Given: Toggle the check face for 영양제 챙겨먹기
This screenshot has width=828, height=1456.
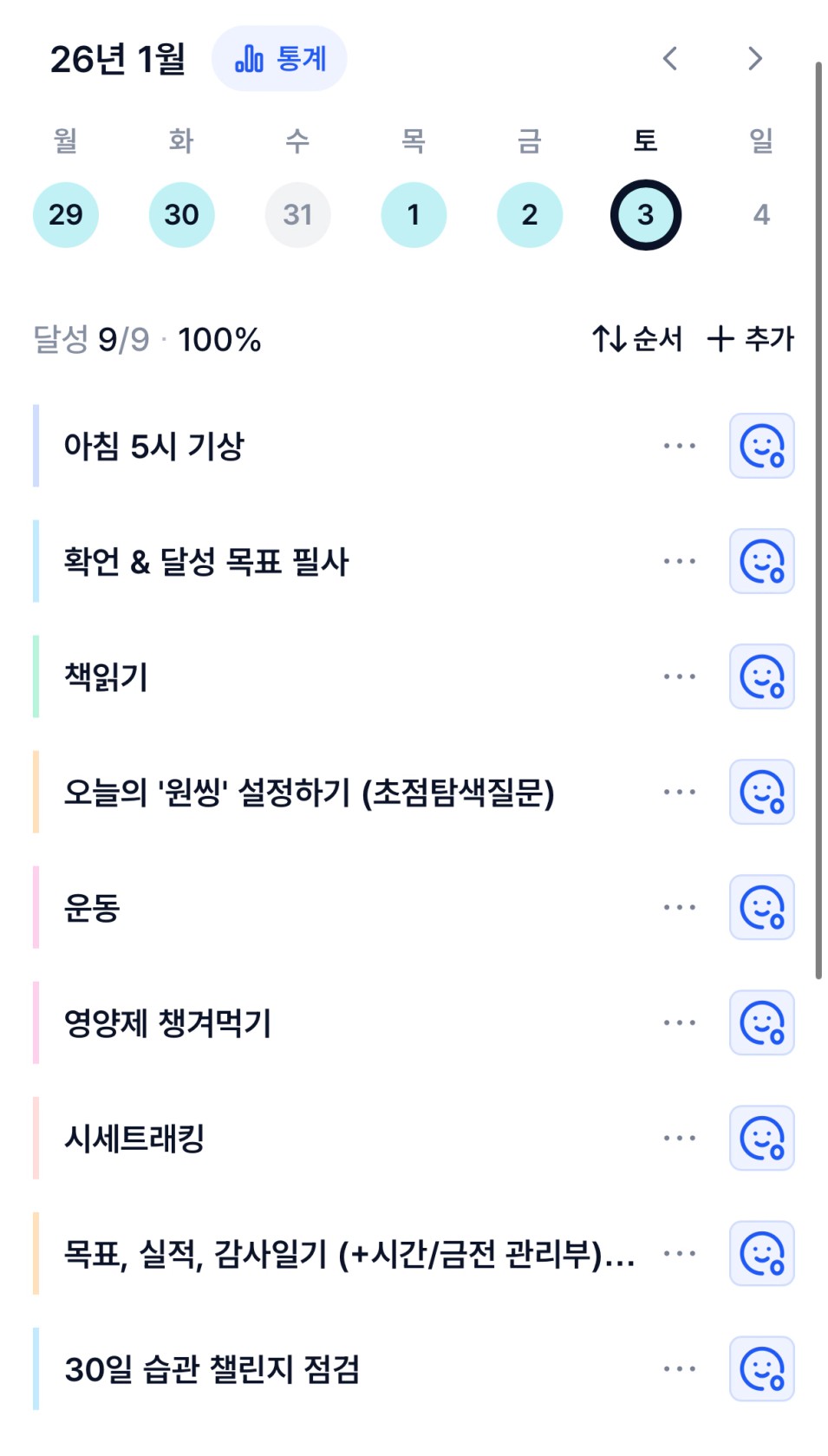Looking at the screenshot, I should (x=761, y=1022).
